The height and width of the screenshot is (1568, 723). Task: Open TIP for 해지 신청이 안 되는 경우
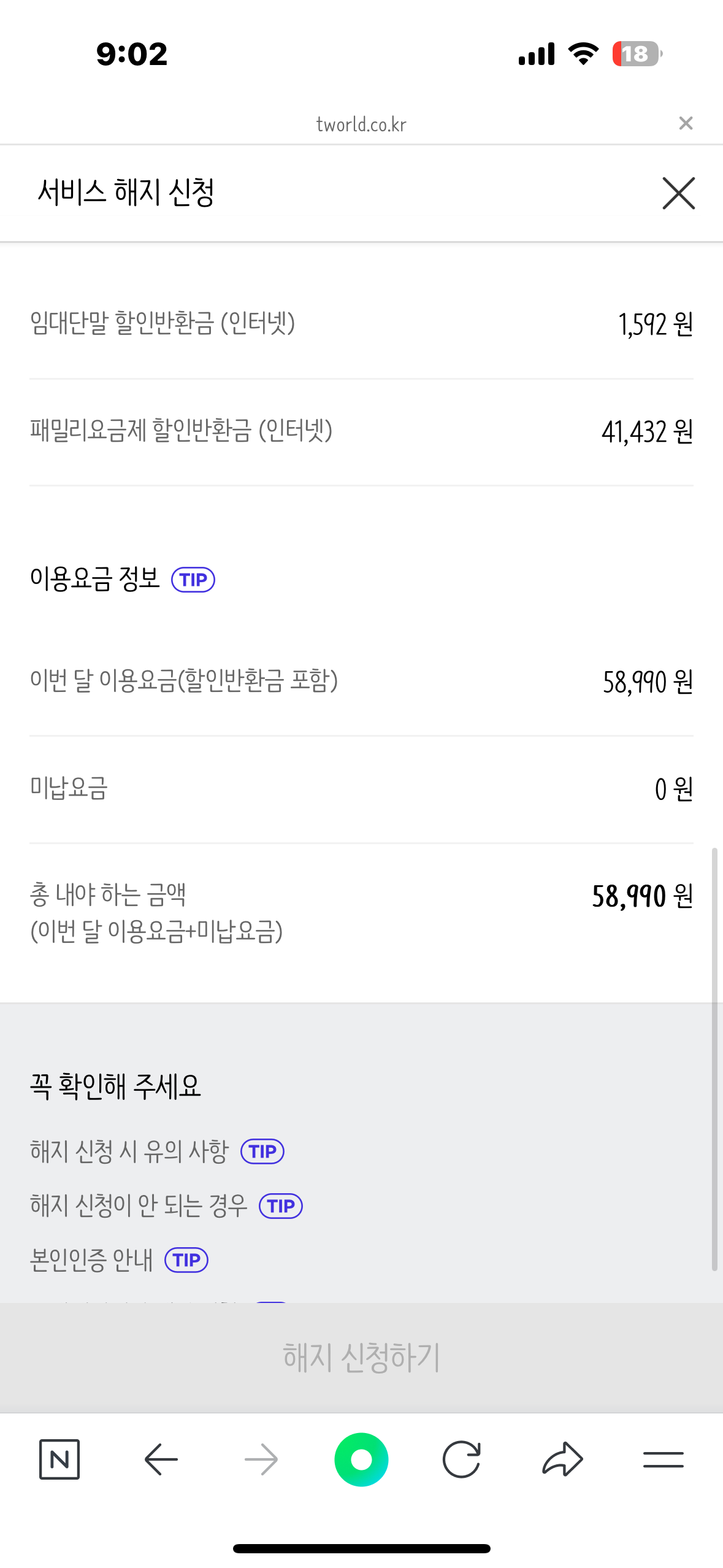click(x=281, y=1206)
